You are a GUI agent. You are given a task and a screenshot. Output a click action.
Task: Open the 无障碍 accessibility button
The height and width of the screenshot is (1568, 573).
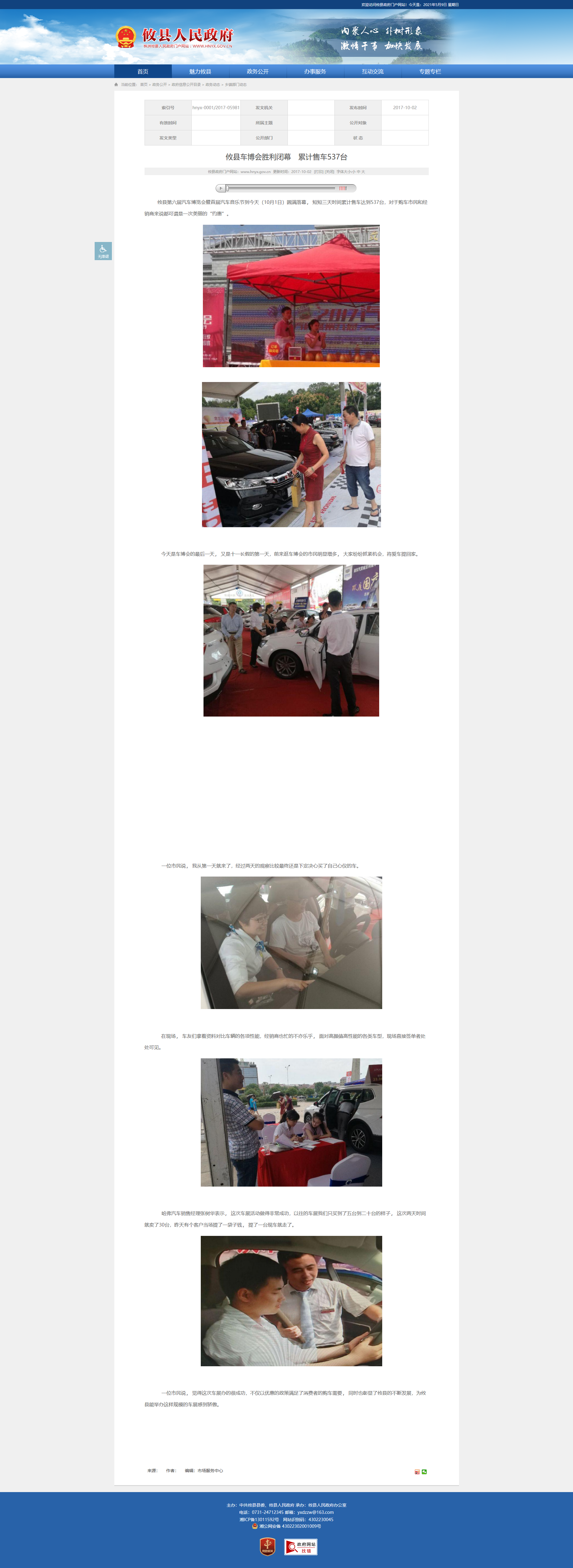pos(103,251)
